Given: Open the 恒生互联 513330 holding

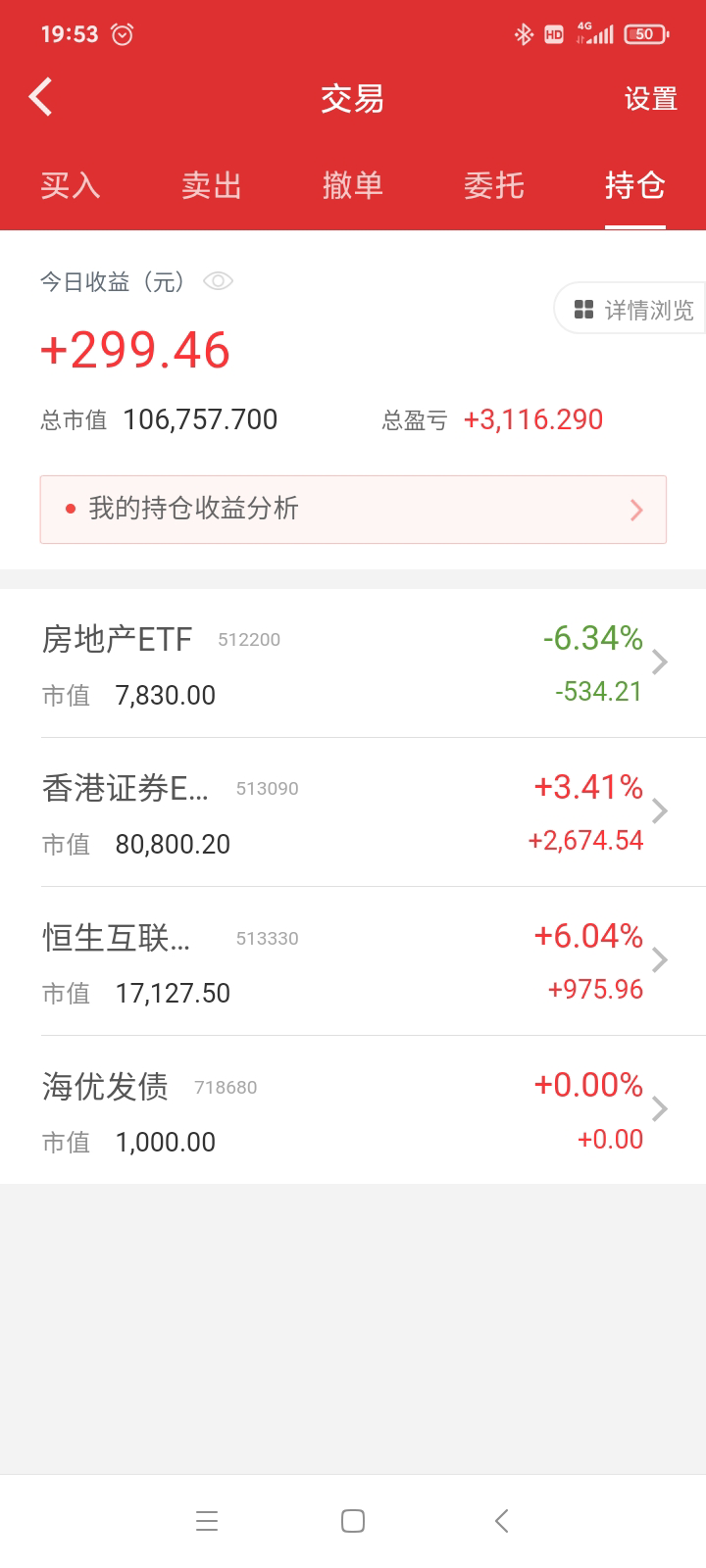Looking at the screenshot, I should [x=353, y=962].
